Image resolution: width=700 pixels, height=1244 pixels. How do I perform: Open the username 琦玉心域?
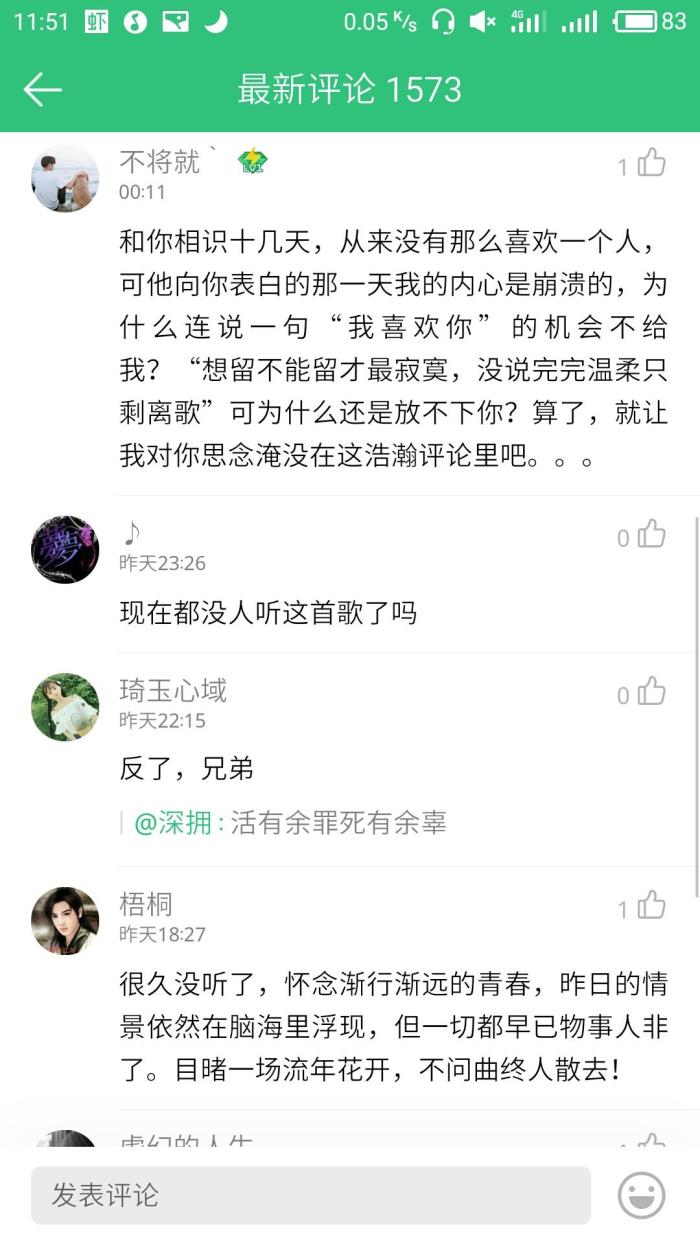[x=173, y=690]
